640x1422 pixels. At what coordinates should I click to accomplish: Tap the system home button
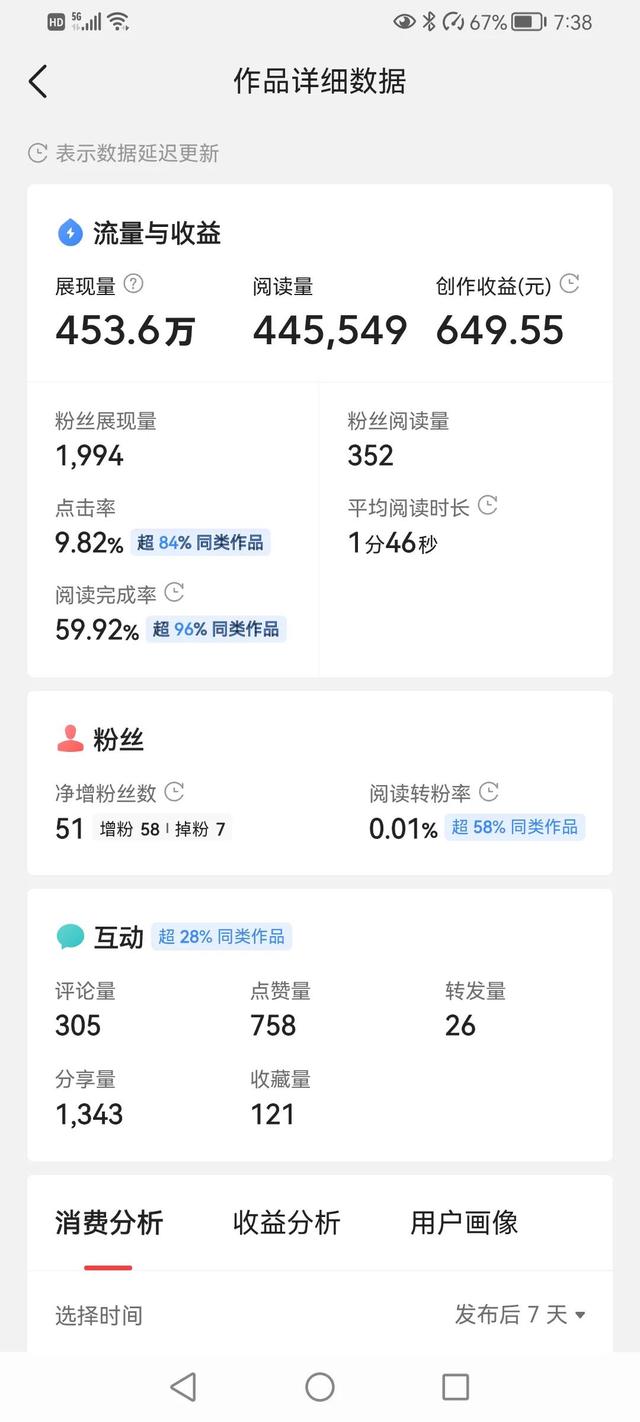(x=320, y=1386)
